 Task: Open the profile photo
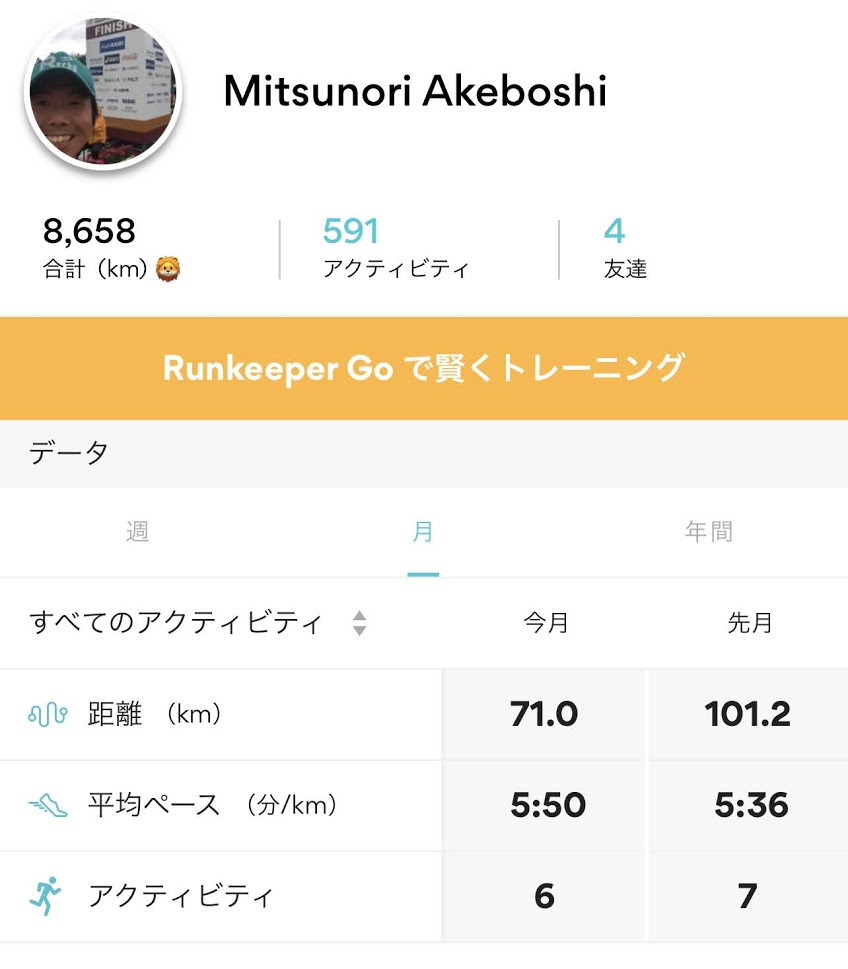point(103,92)
